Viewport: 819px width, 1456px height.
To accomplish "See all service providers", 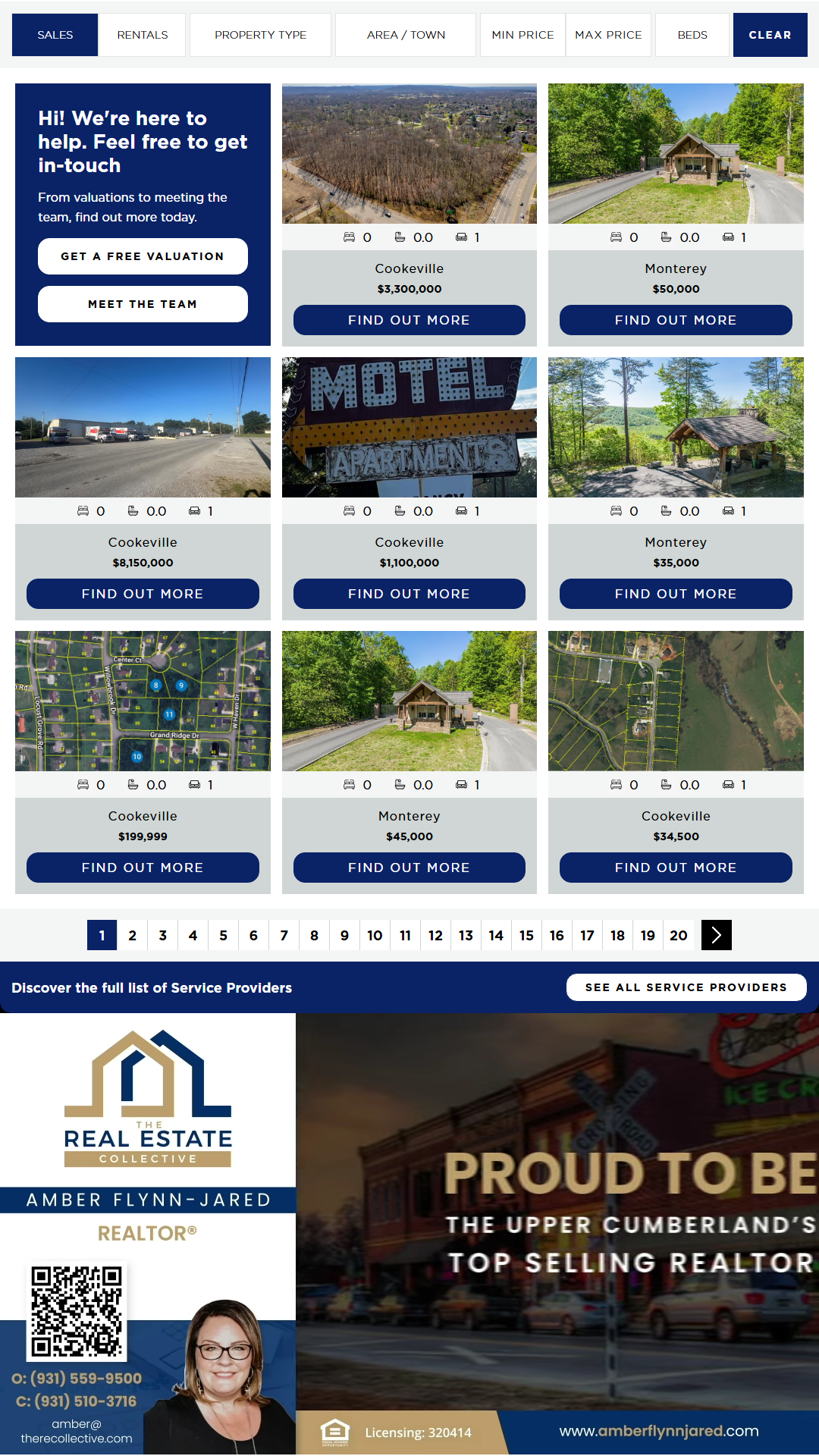I will tap(686, 987).
